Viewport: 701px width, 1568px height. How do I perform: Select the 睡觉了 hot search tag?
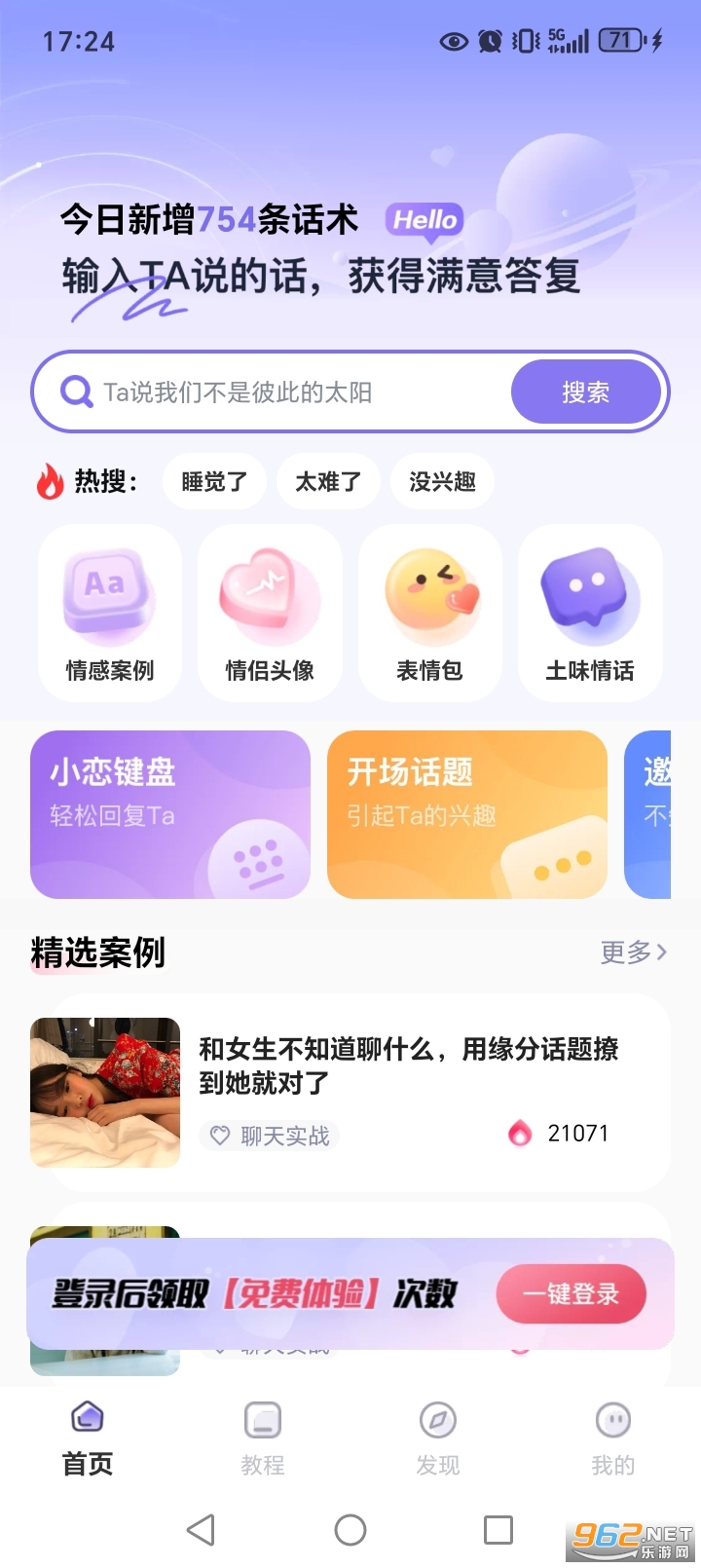(214, 481)
